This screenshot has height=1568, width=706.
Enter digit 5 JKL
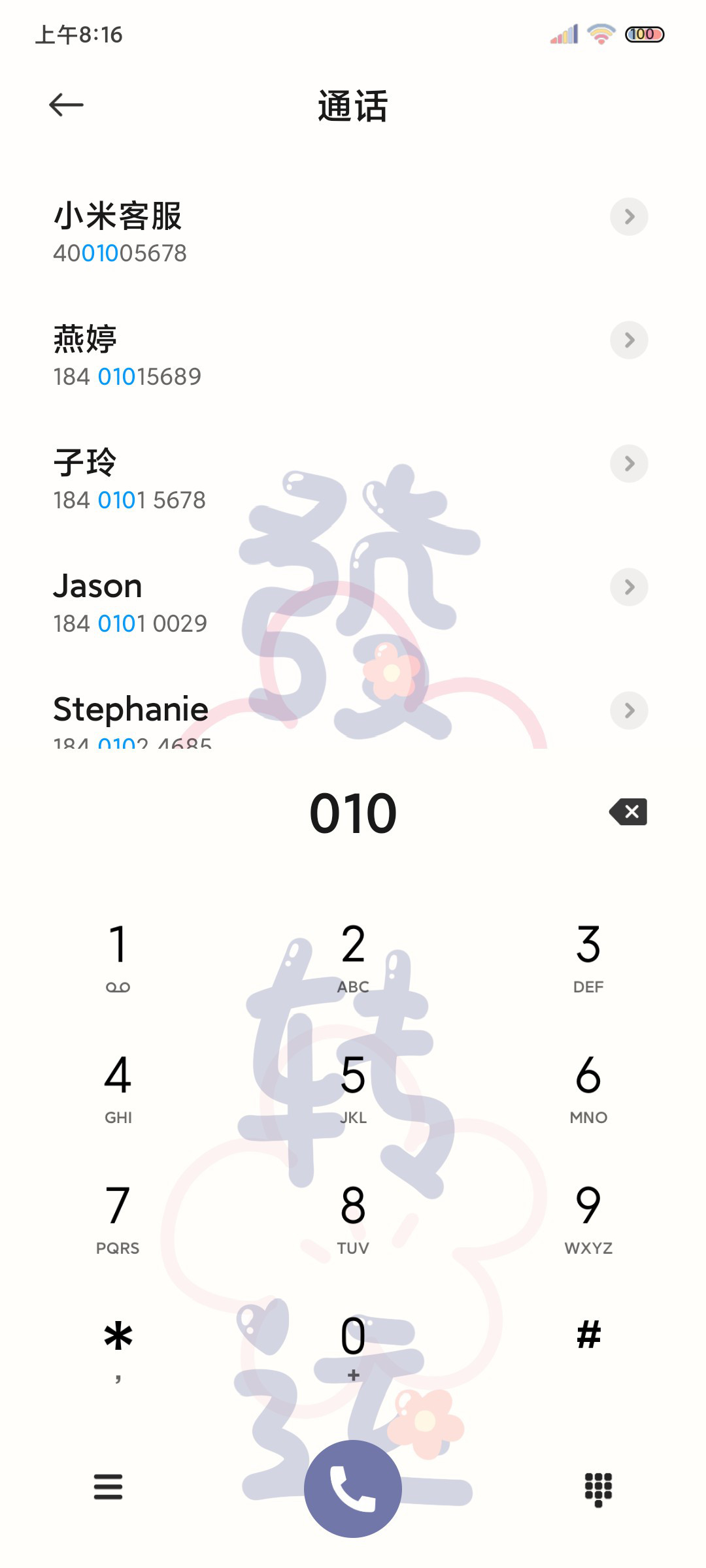(353, 1088)
